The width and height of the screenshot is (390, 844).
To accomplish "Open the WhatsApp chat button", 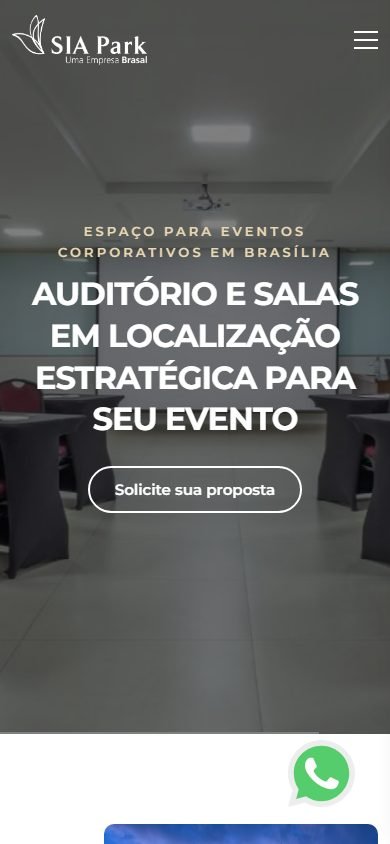I will coord(322,773).
